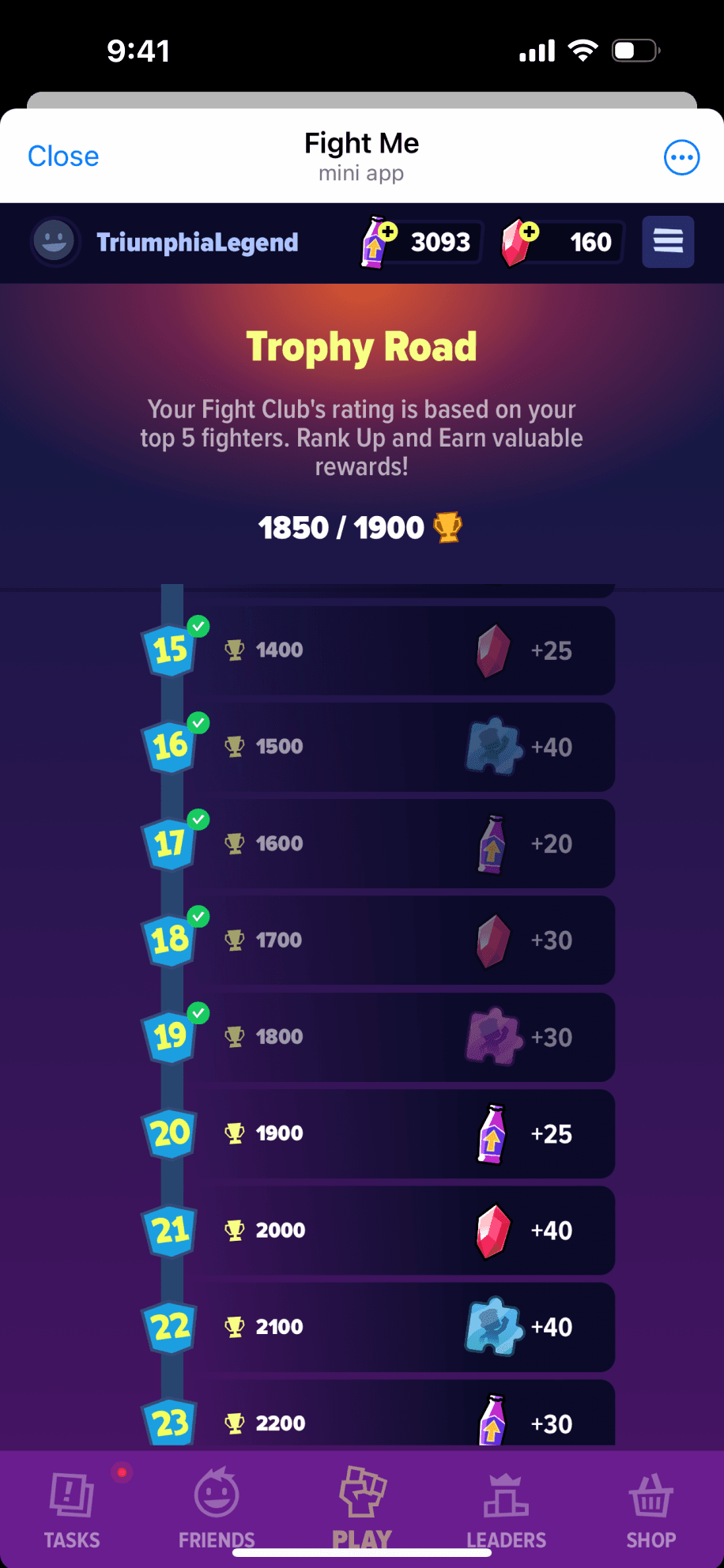Image resolution: width=724 pixels, height=1568 pixels.
Task: Open the TriumphiaLegend profile
Action: pyautogui.click(x=166, y=242)
